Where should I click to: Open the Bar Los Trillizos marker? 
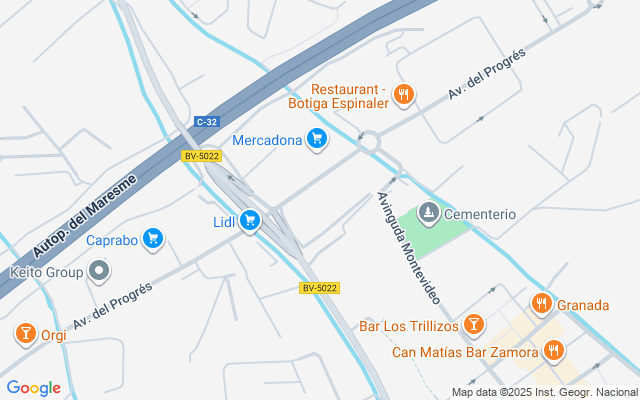(x=474, y=325)
